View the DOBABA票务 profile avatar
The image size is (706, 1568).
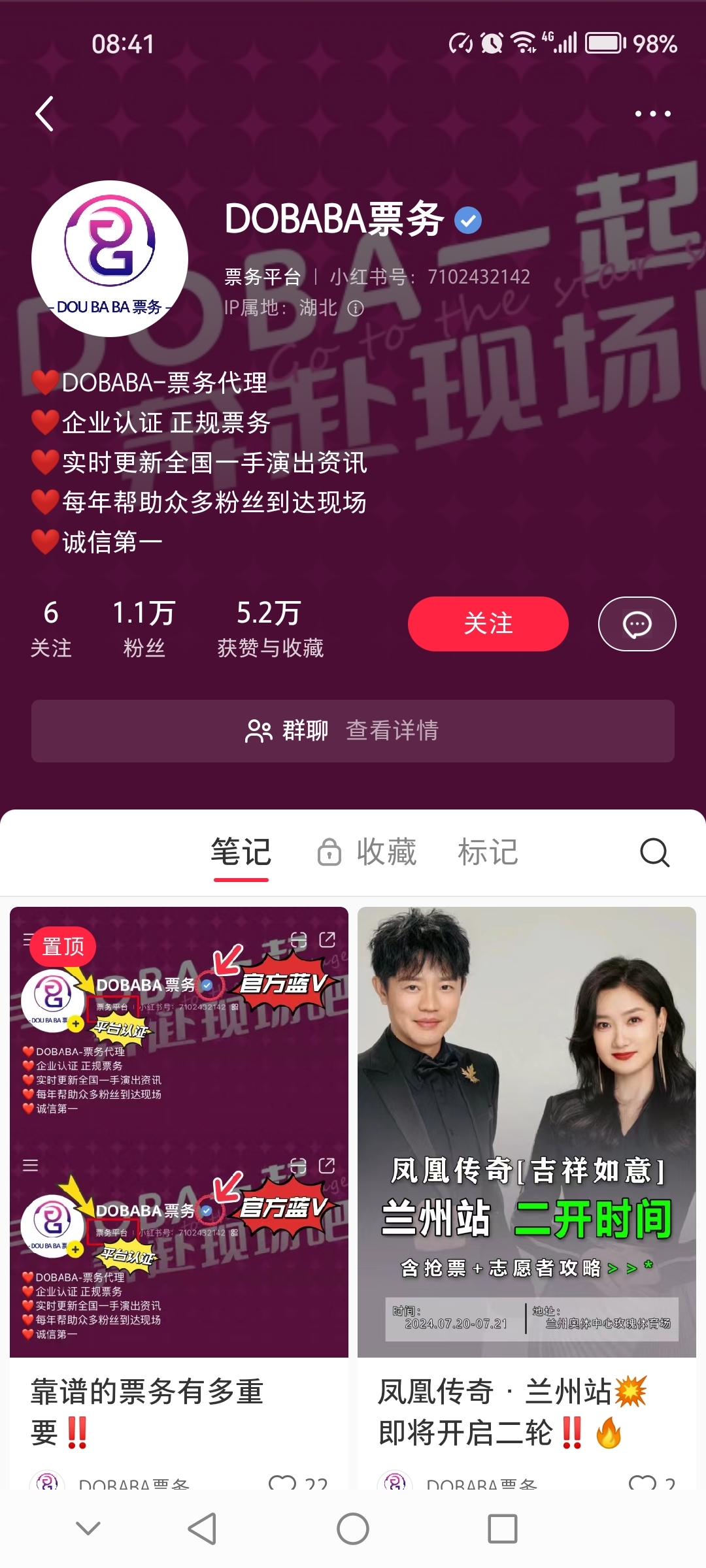[110, 259]
